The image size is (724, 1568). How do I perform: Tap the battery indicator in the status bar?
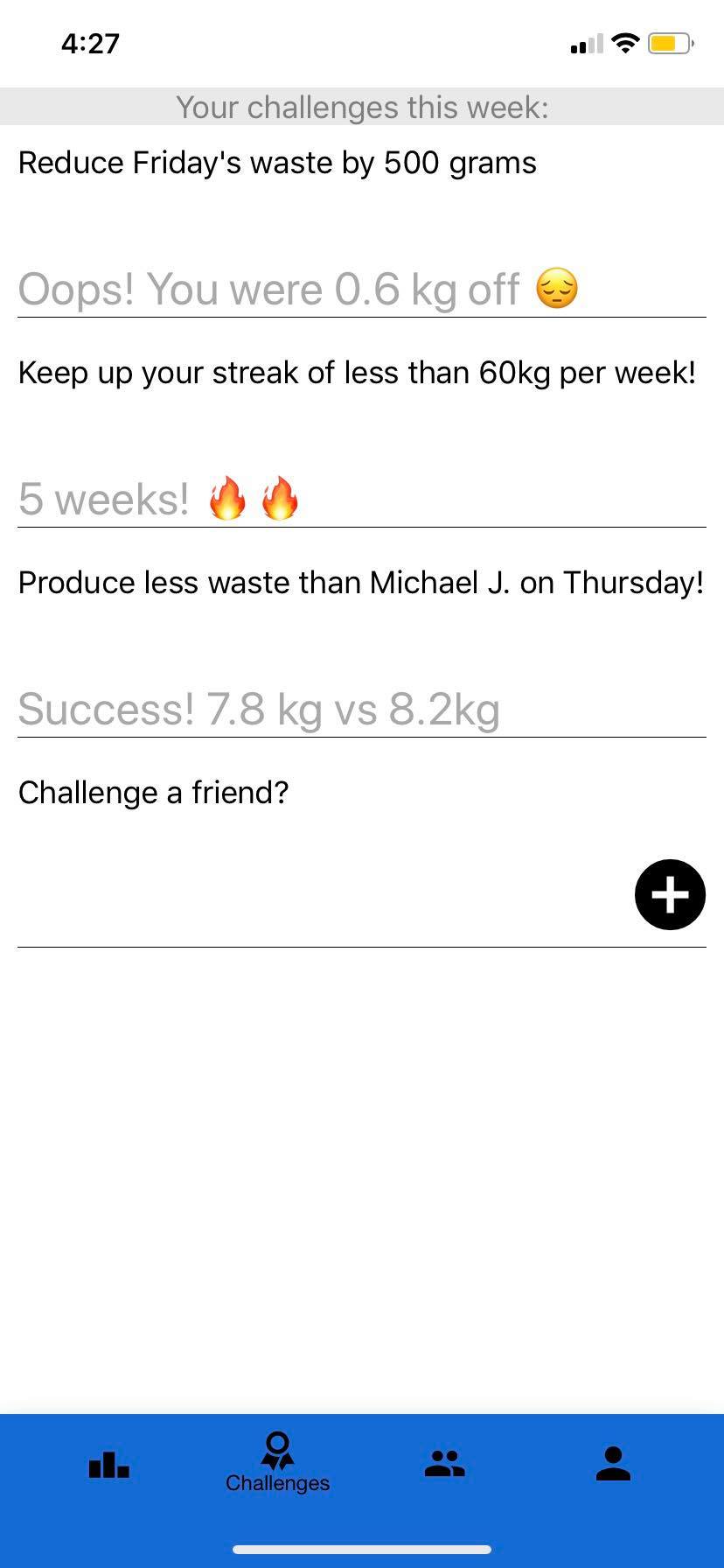[x=668, y=43]
